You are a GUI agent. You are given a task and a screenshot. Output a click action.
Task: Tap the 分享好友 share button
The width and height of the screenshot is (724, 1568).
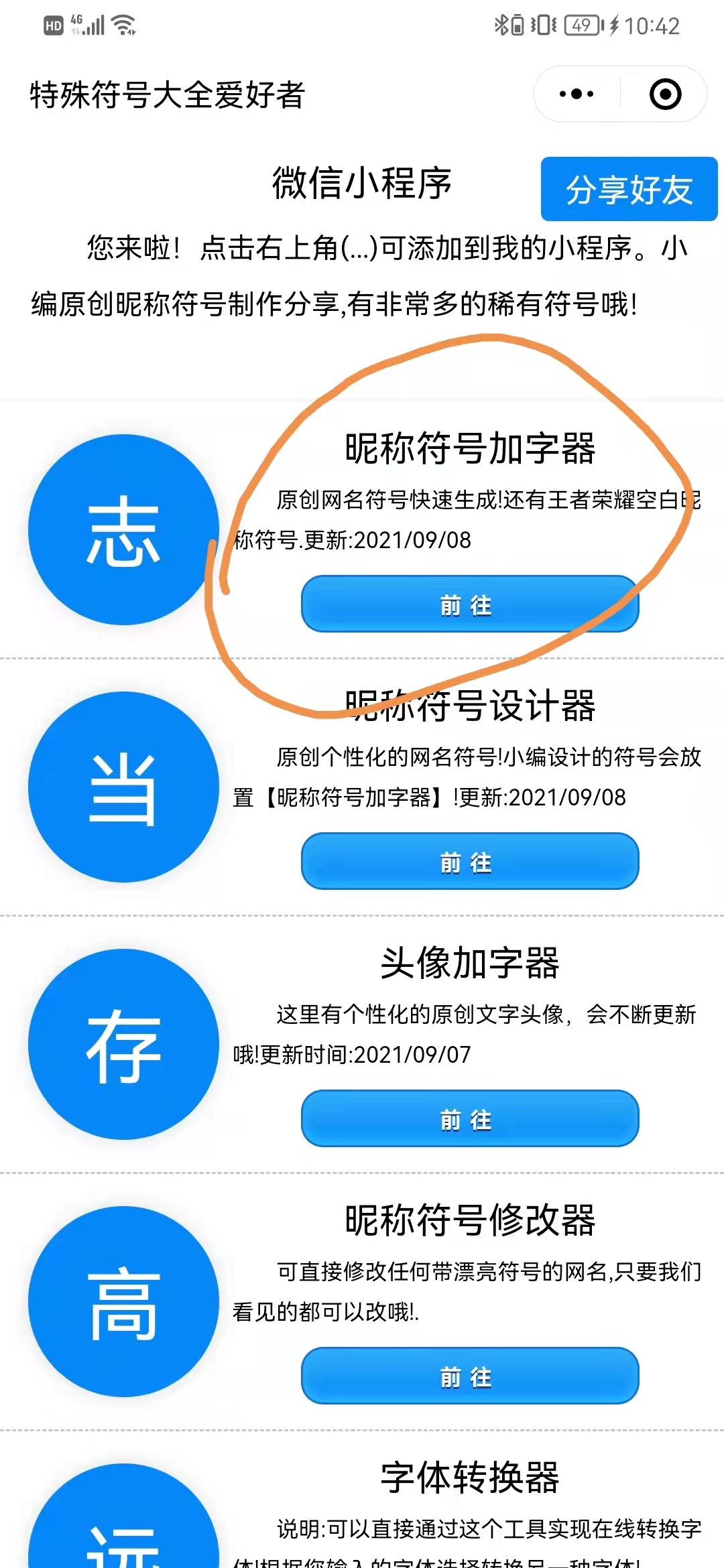click(629, 190)
